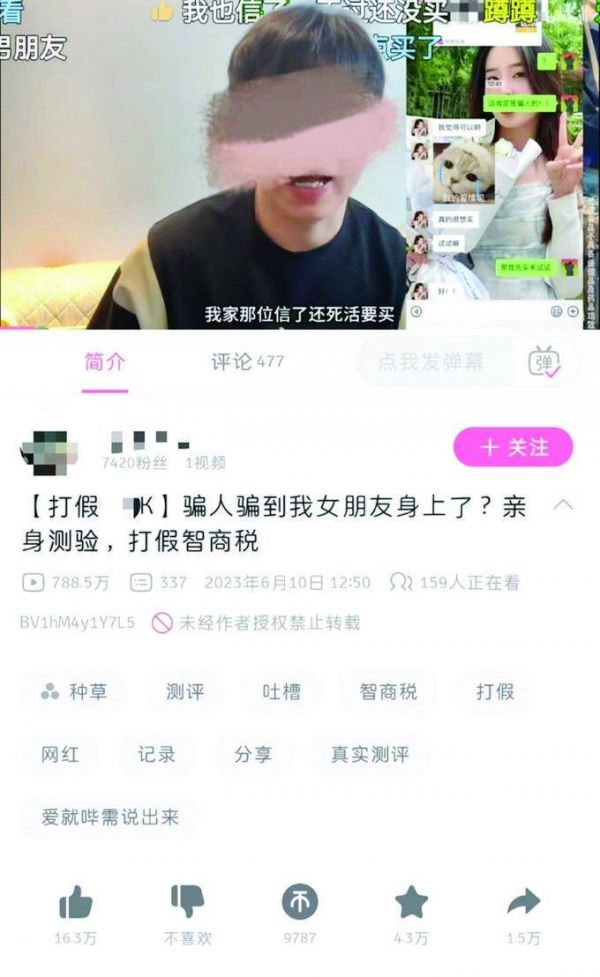Screen dimensions: 600x977
Task: Toggle the 弹 danmaku switch
Action: coord(545,364)
